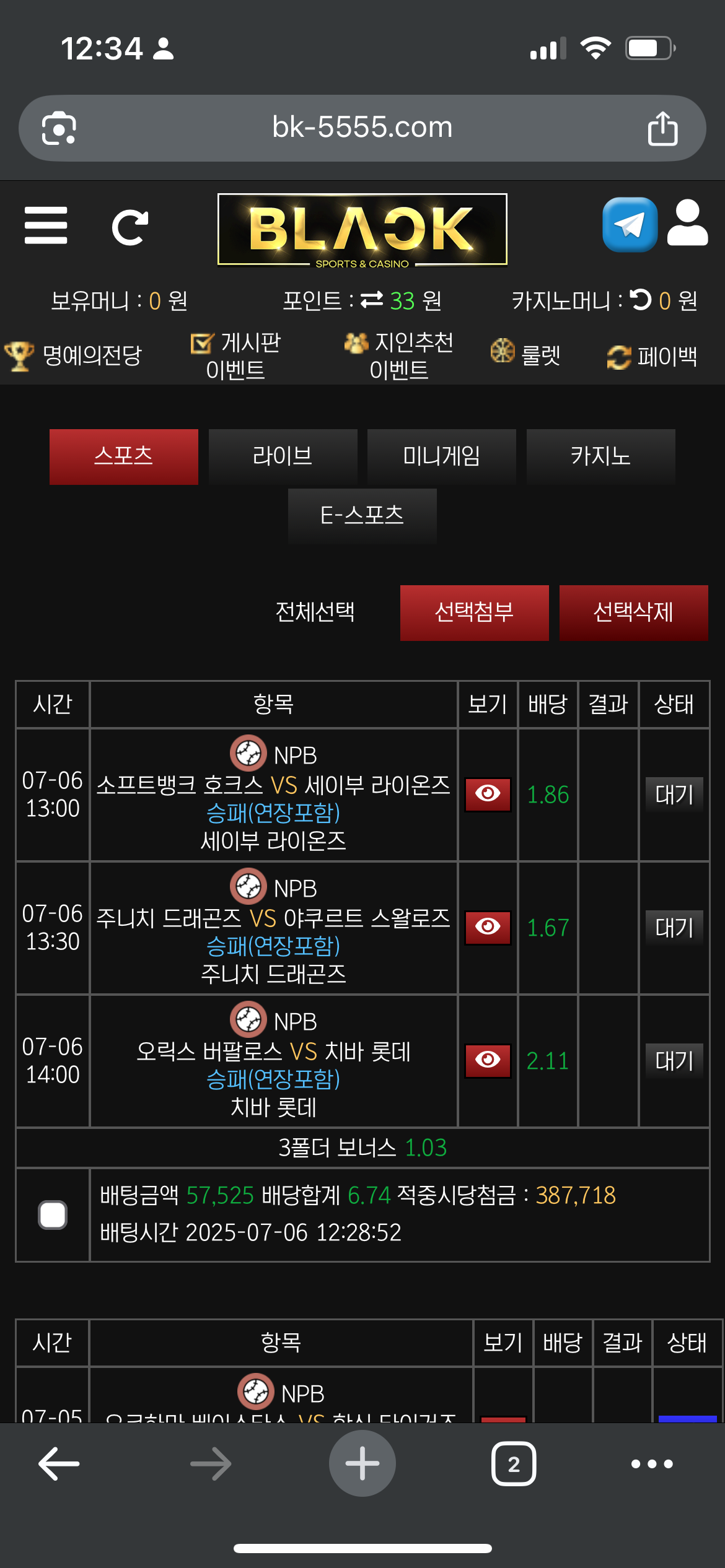View details for the 주니치 드래곤즈 match

pos(488,927)
